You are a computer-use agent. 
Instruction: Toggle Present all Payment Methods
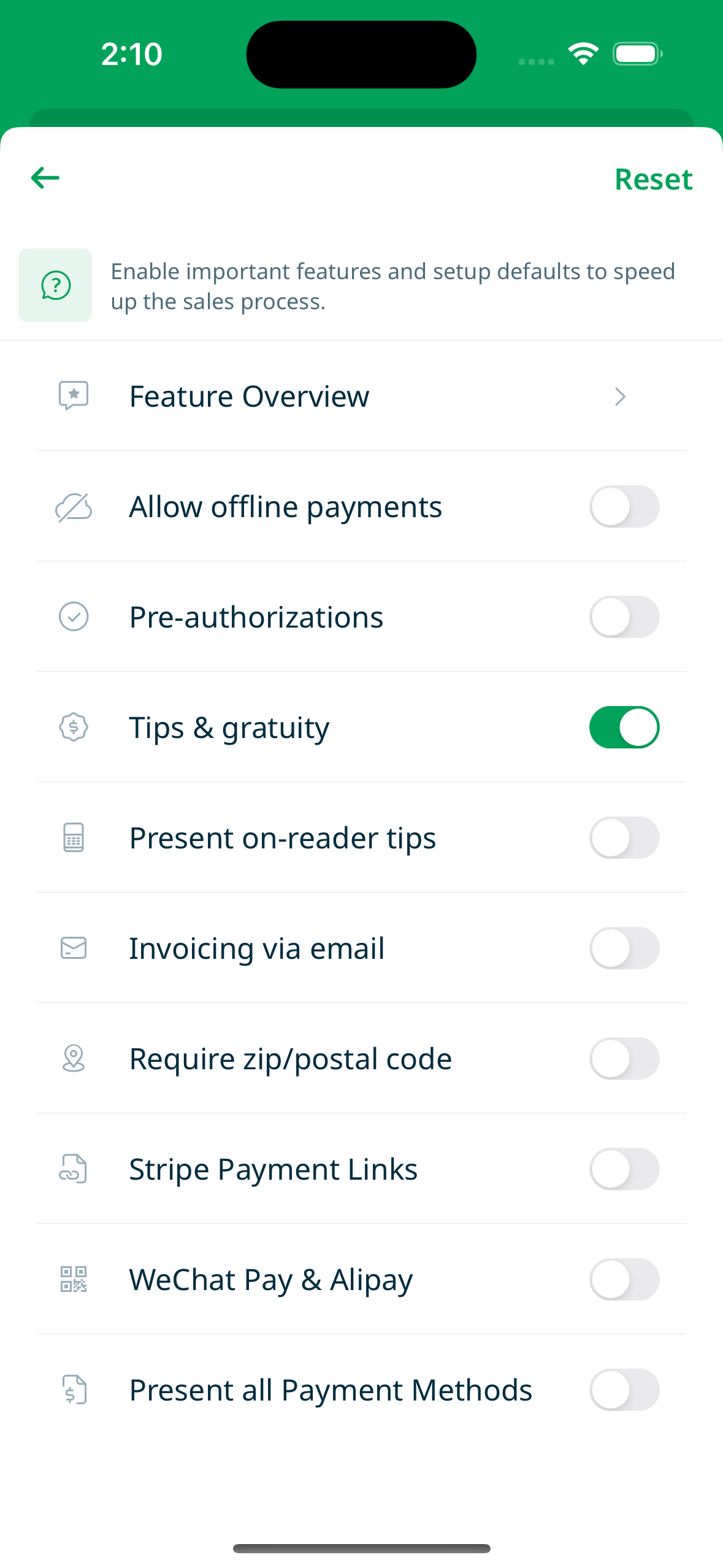pos(624,1390)
